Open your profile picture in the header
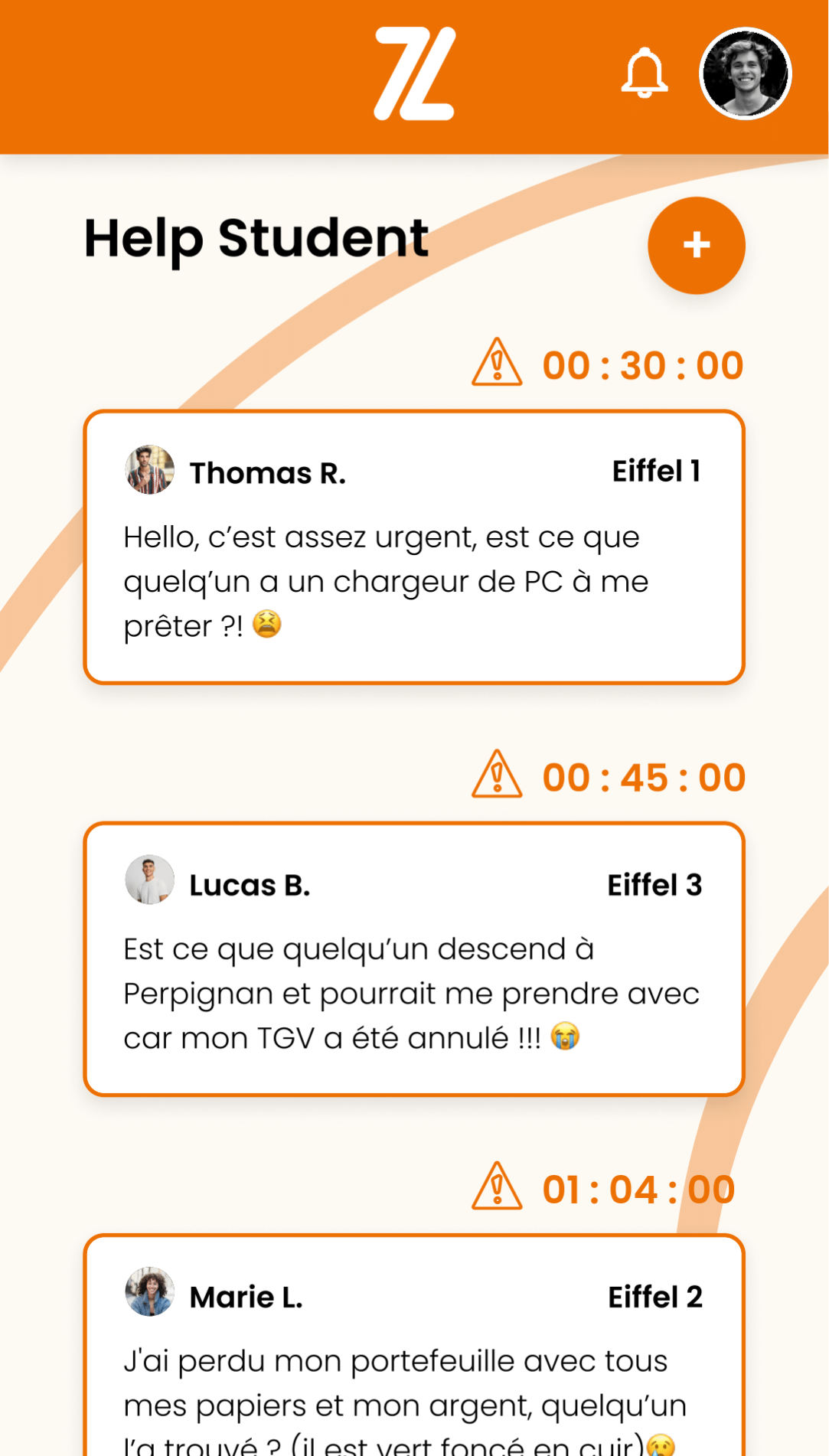This screenshot has width=829, height=1456. [x=746, y=74]
